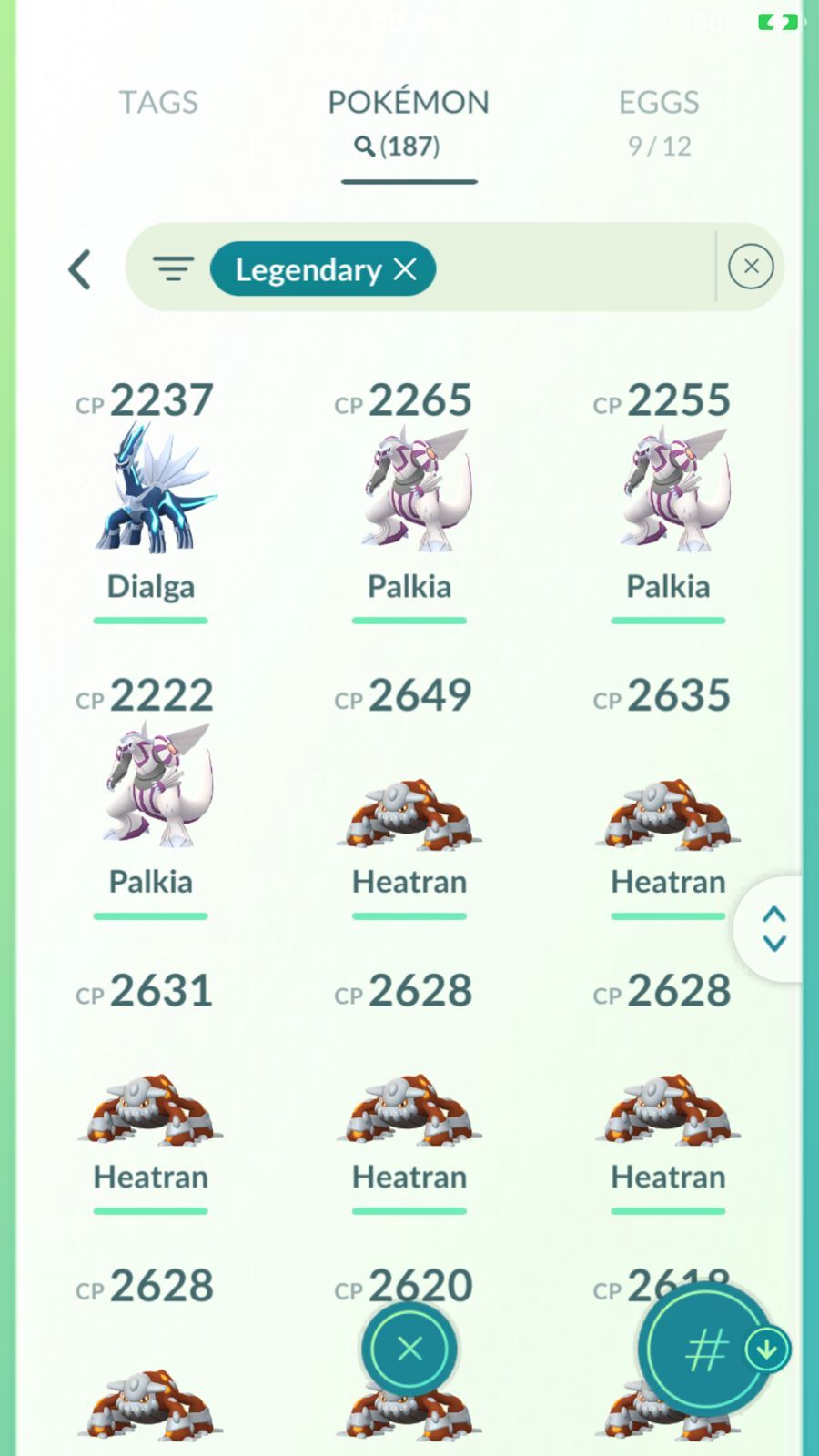
Task: Go back with the left arrow
Action: point(80,269)
